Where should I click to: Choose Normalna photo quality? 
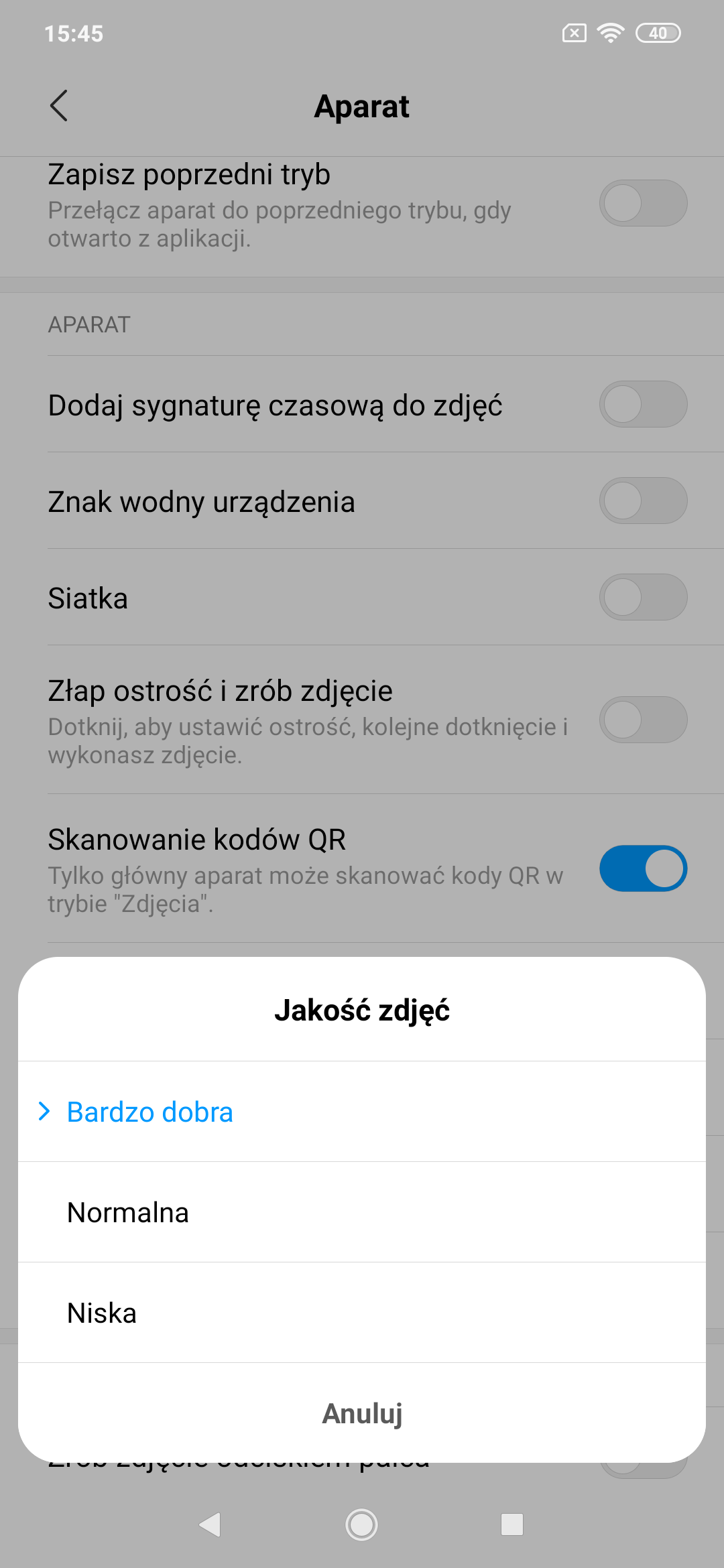[362, 1212]
